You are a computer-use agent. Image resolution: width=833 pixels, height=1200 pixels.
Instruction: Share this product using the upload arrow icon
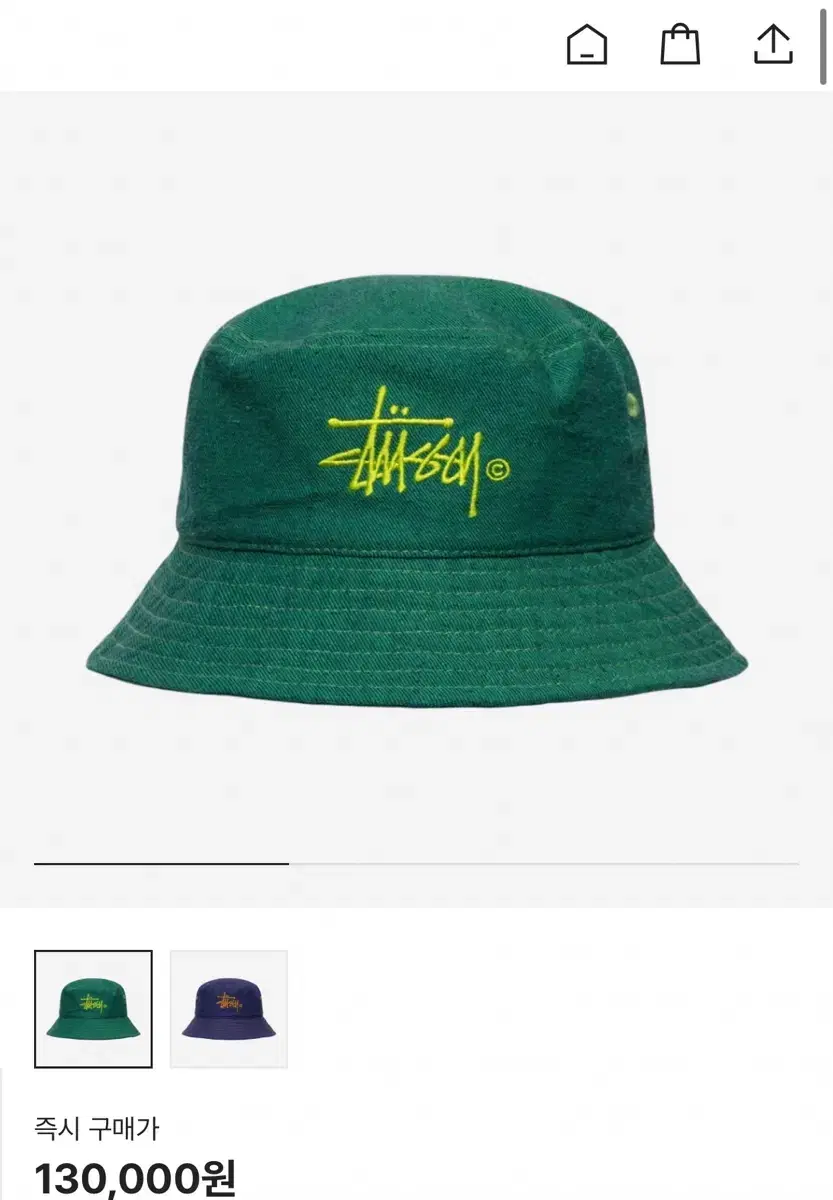pos(772,44)
